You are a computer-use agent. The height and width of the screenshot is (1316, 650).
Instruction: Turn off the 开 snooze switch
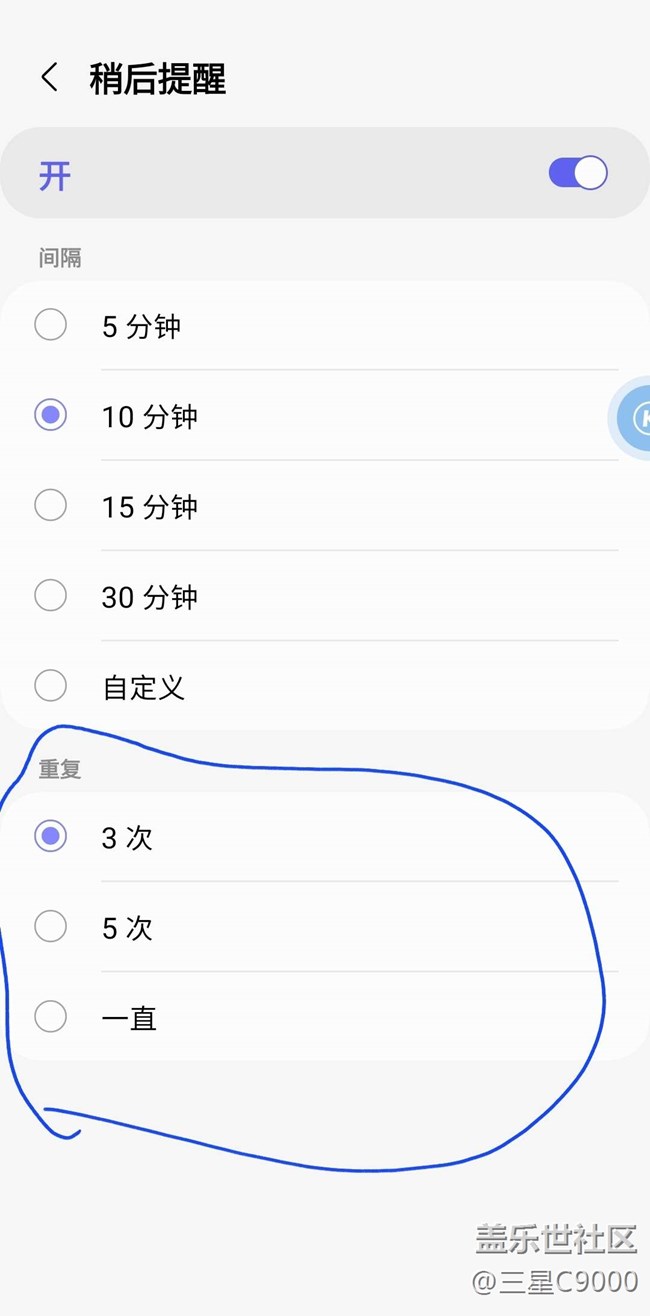(578, 173)
